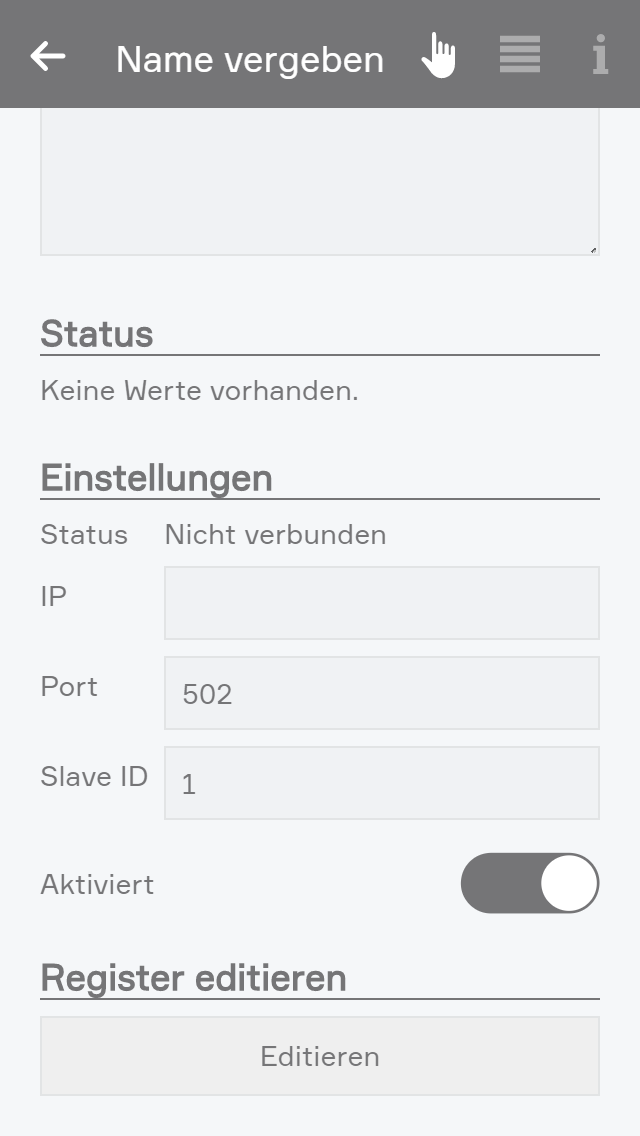Focus the large text area at top
The width and height of the screenshot is (640, 1136).
(320, 182)
